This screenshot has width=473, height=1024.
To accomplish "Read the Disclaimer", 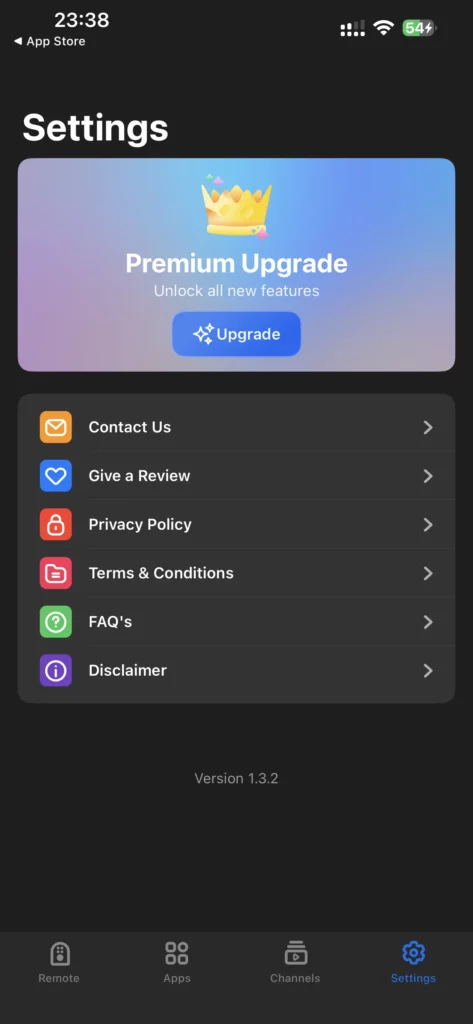I will (236, 671).
